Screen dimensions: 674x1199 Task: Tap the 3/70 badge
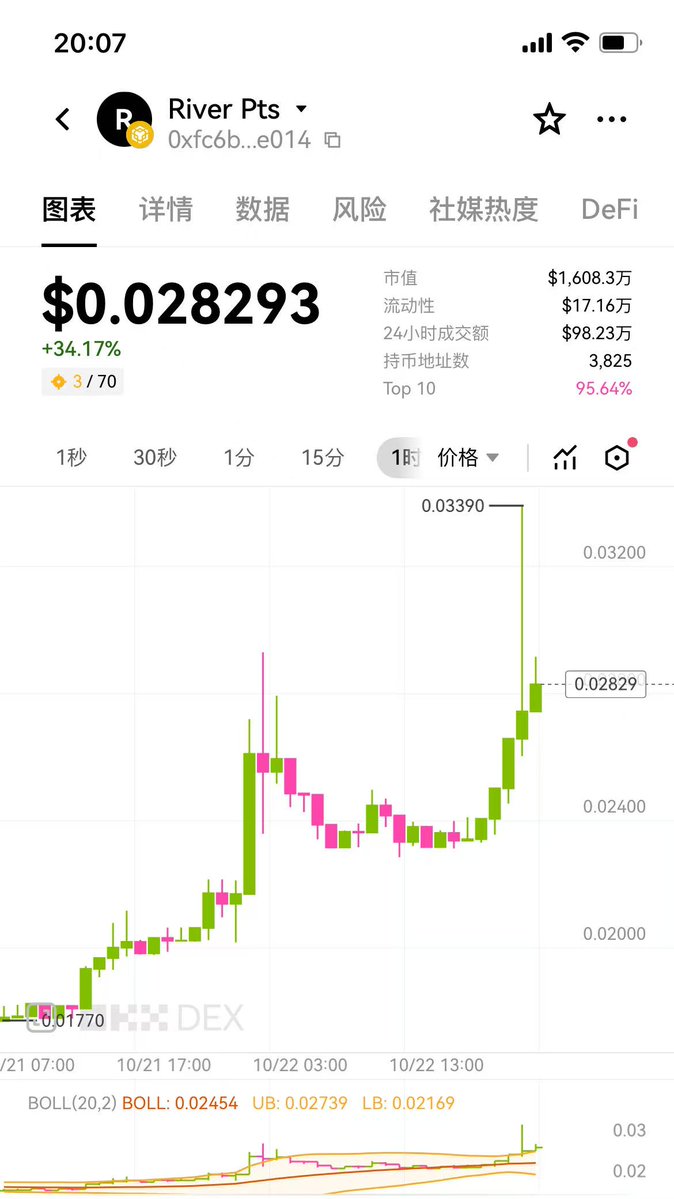[x=82, y=381]
